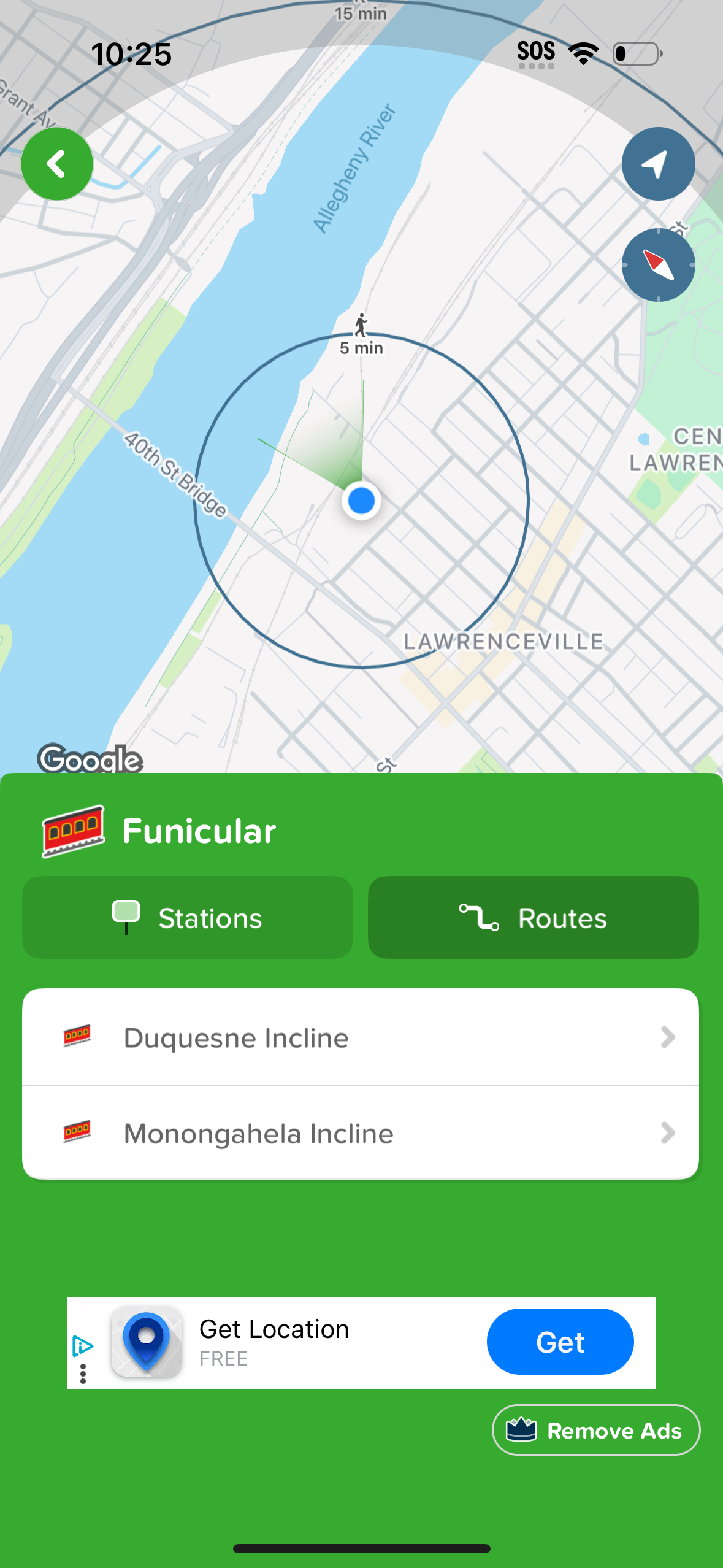Switch to the Routes view

point(532,917)
